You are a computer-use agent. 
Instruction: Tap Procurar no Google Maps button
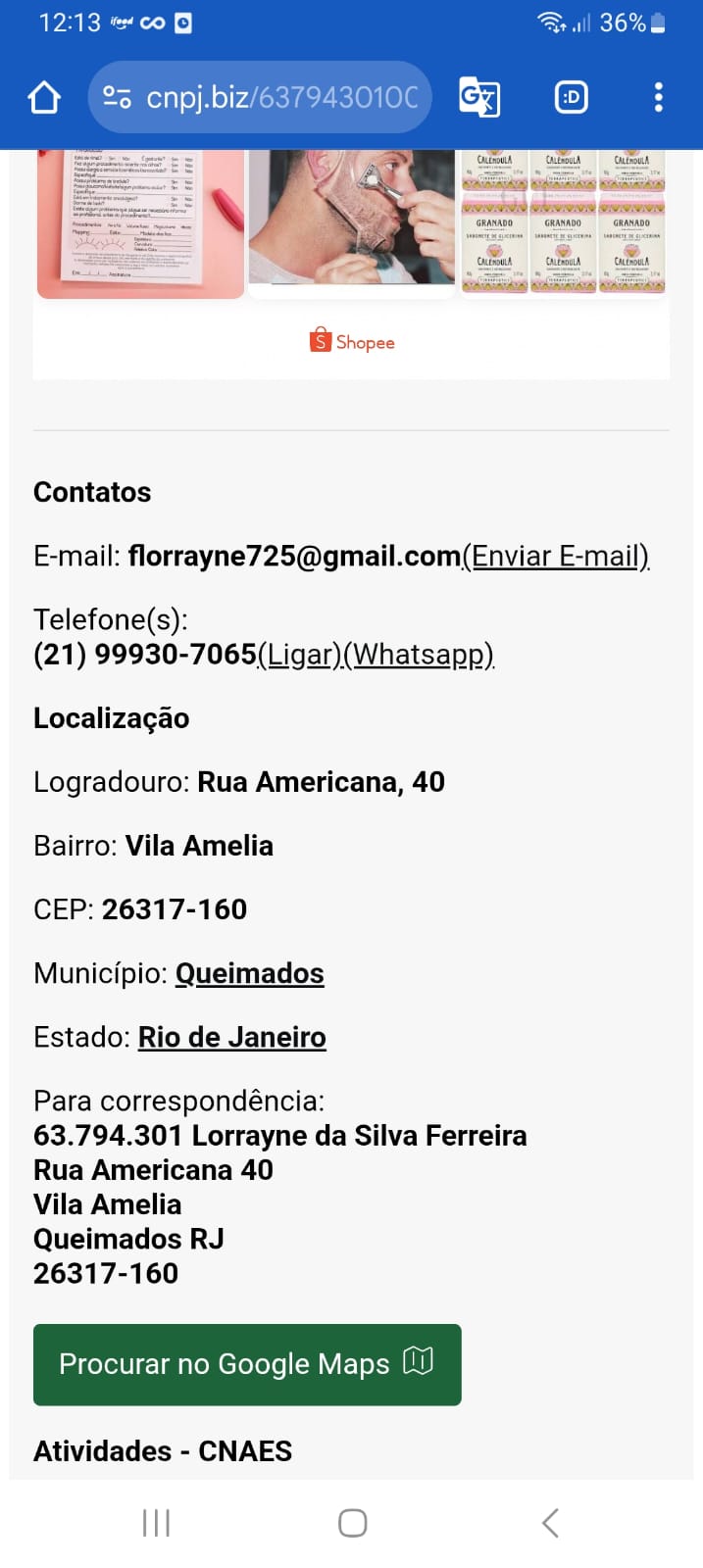[x=247, y=1364]
